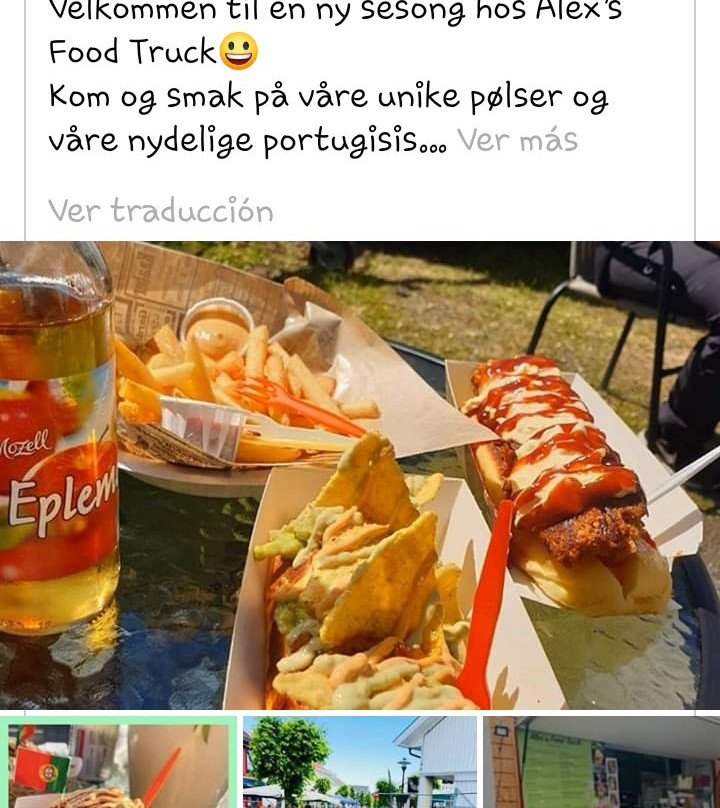The width and height of the screenshot is (720, 808).
Task: Open the thumbnail showing trees and white buildings
Action: [x=358, y=762]
